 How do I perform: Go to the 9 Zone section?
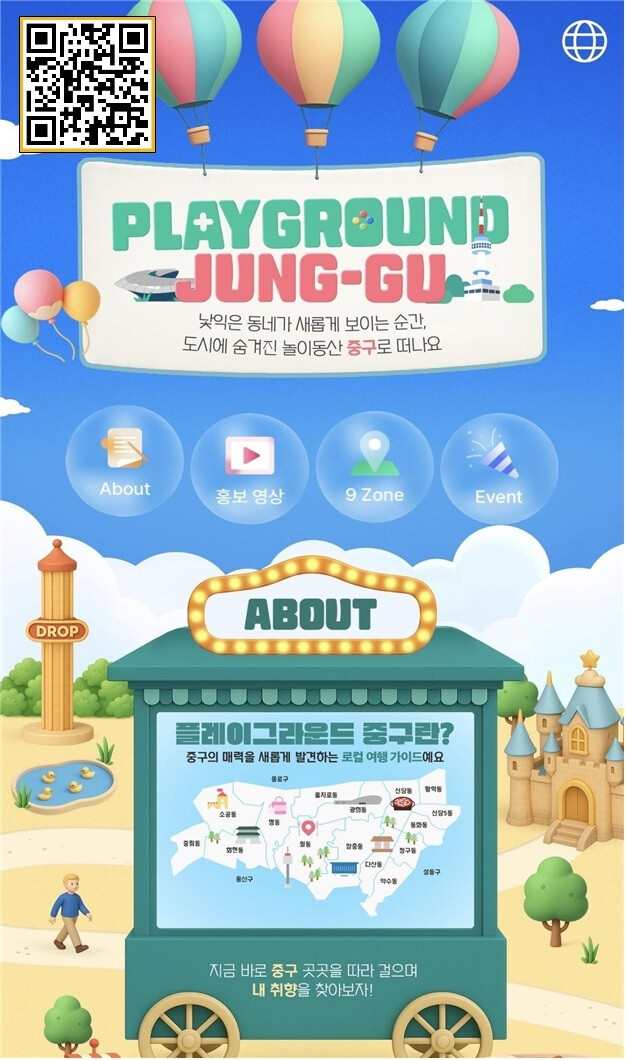[374, 466]
